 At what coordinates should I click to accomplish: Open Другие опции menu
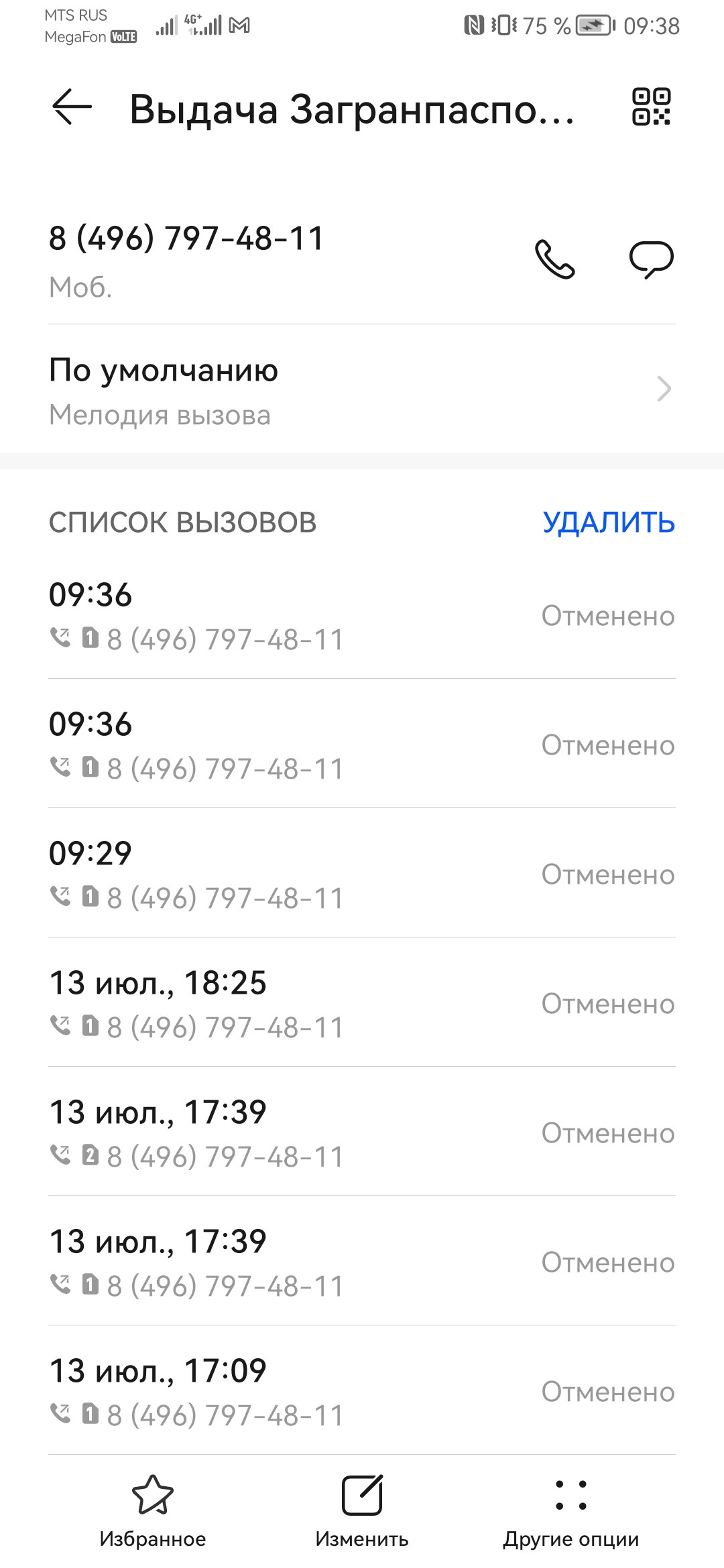[x=571, y=1512]
